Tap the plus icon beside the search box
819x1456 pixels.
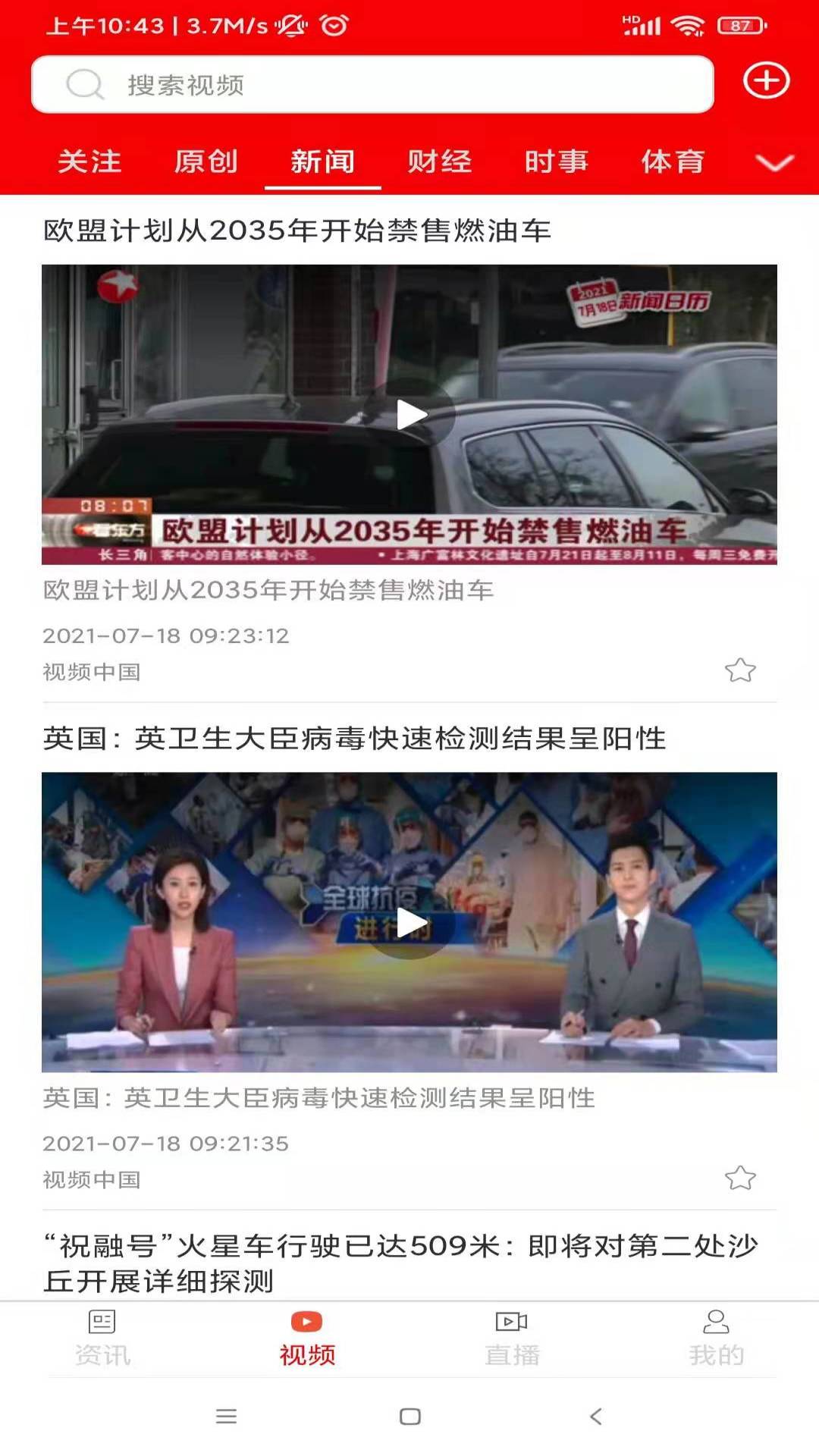[766, 81]
